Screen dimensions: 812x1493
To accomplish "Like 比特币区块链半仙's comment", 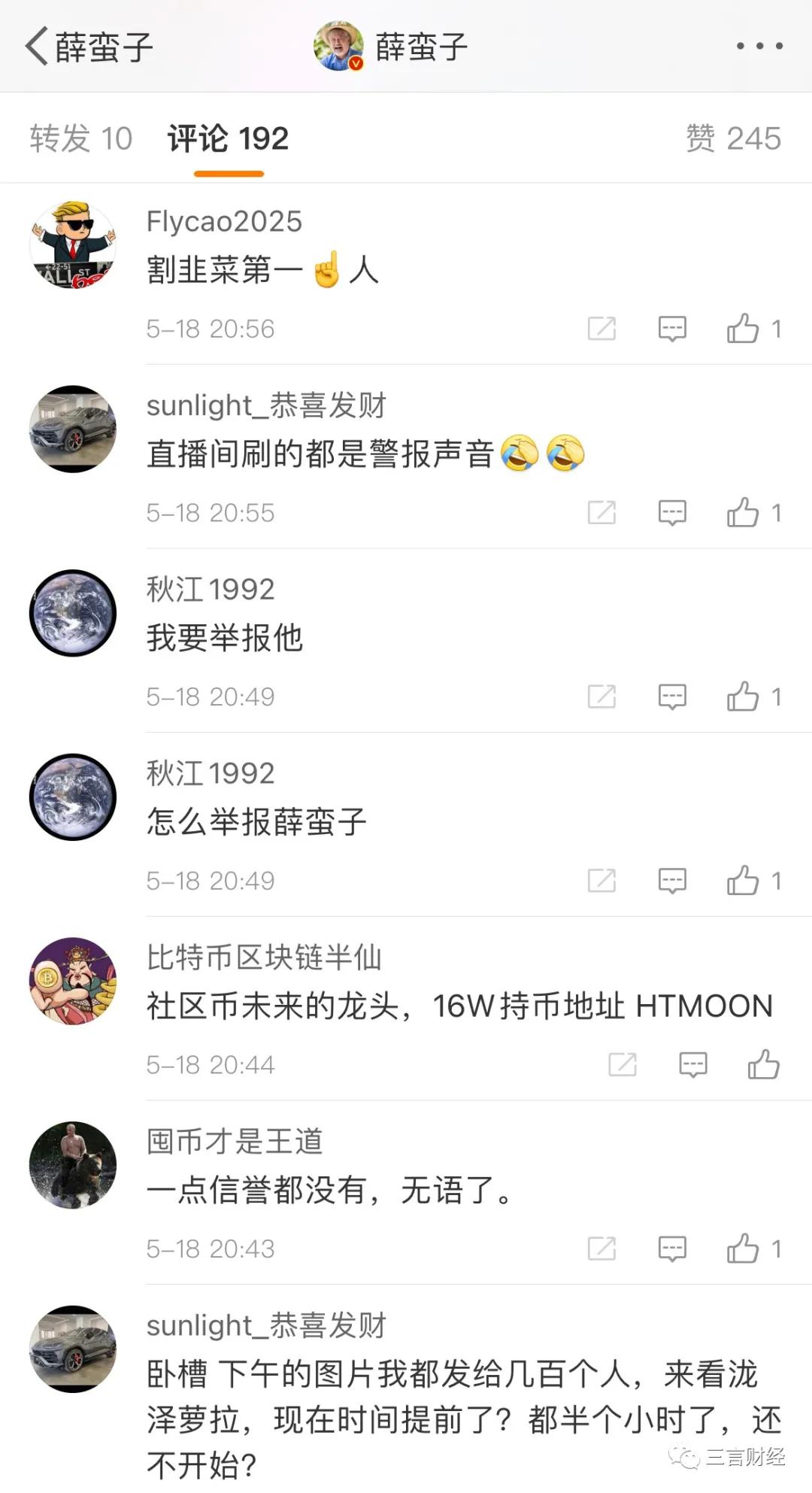I will (763, 1065).
